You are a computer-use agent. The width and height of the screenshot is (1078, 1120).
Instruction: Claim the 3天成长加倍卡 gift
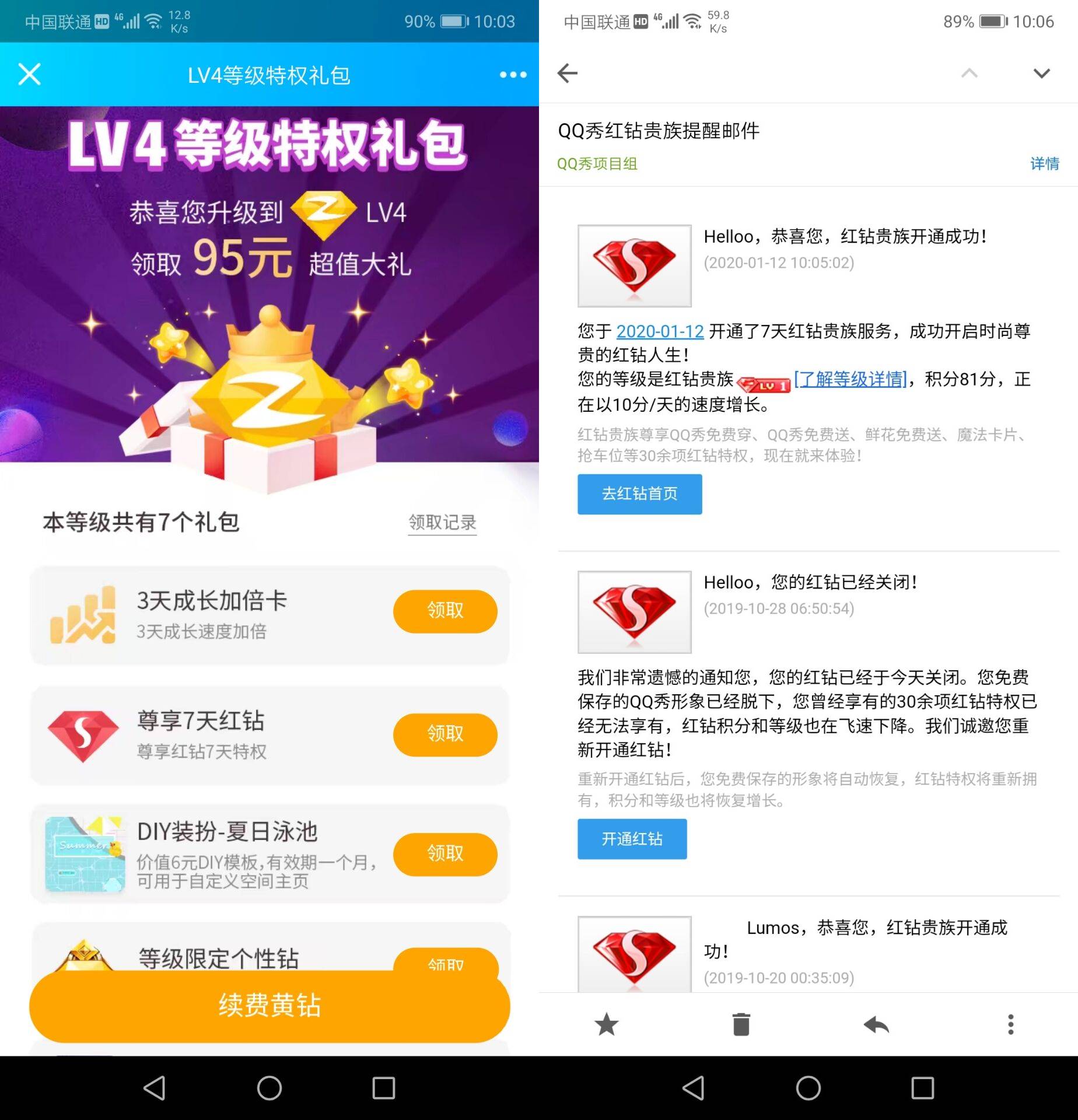445,611
